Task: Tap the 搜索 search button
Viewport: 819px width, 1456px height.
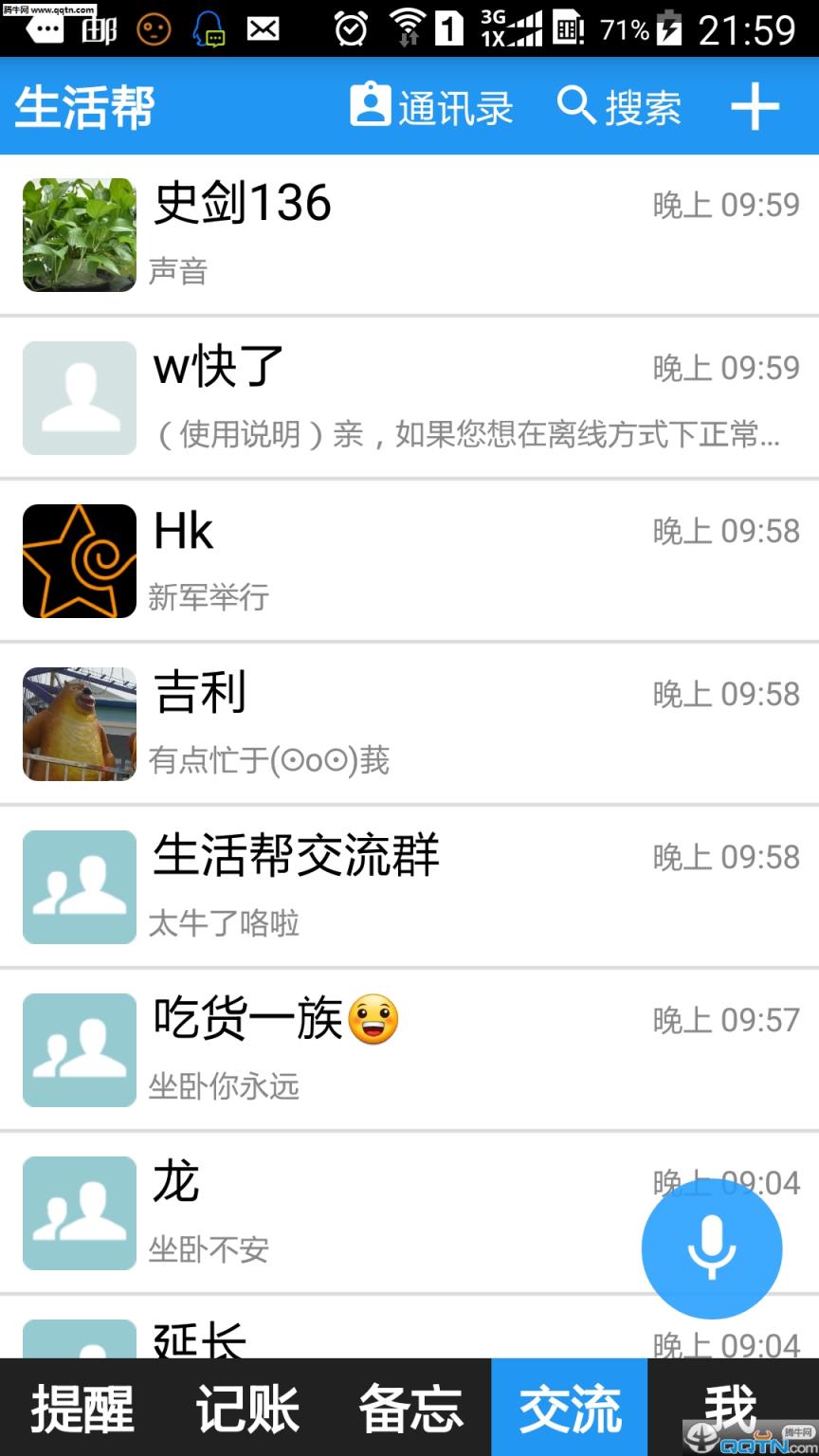Action: [x=619, y=107]
